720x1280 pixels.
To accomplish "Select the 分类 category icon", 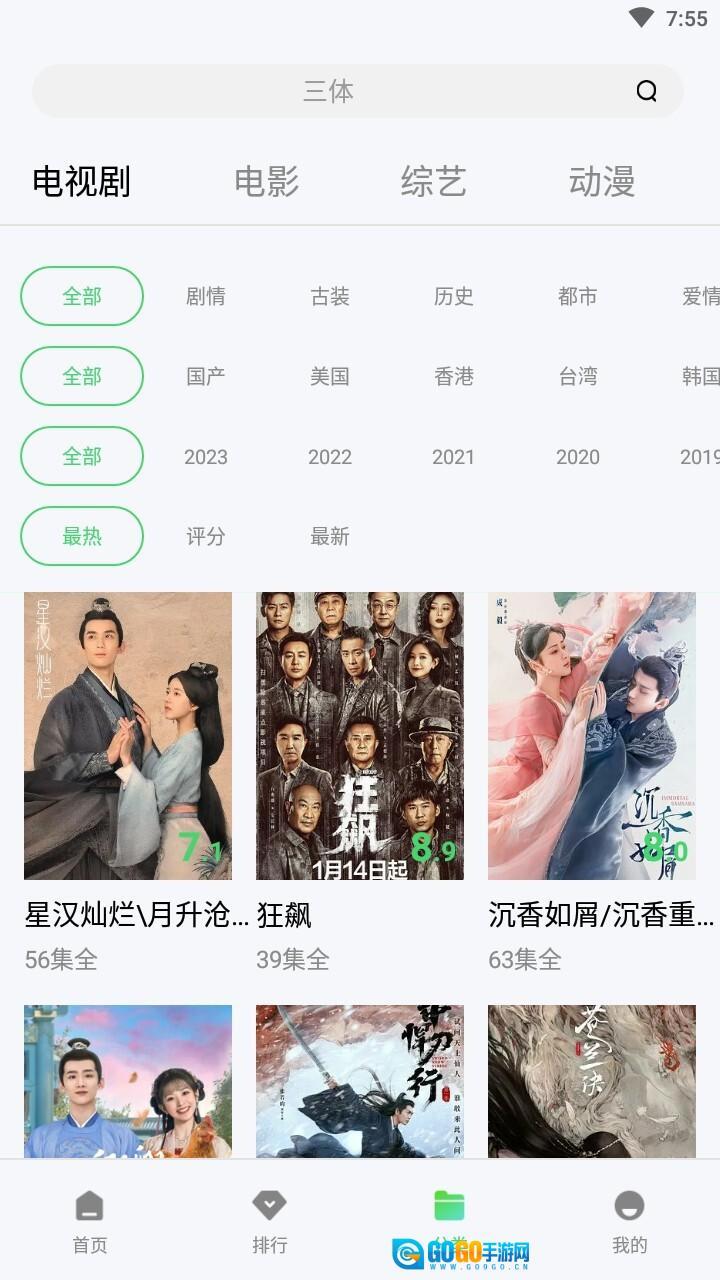I will pos(450,1205).
